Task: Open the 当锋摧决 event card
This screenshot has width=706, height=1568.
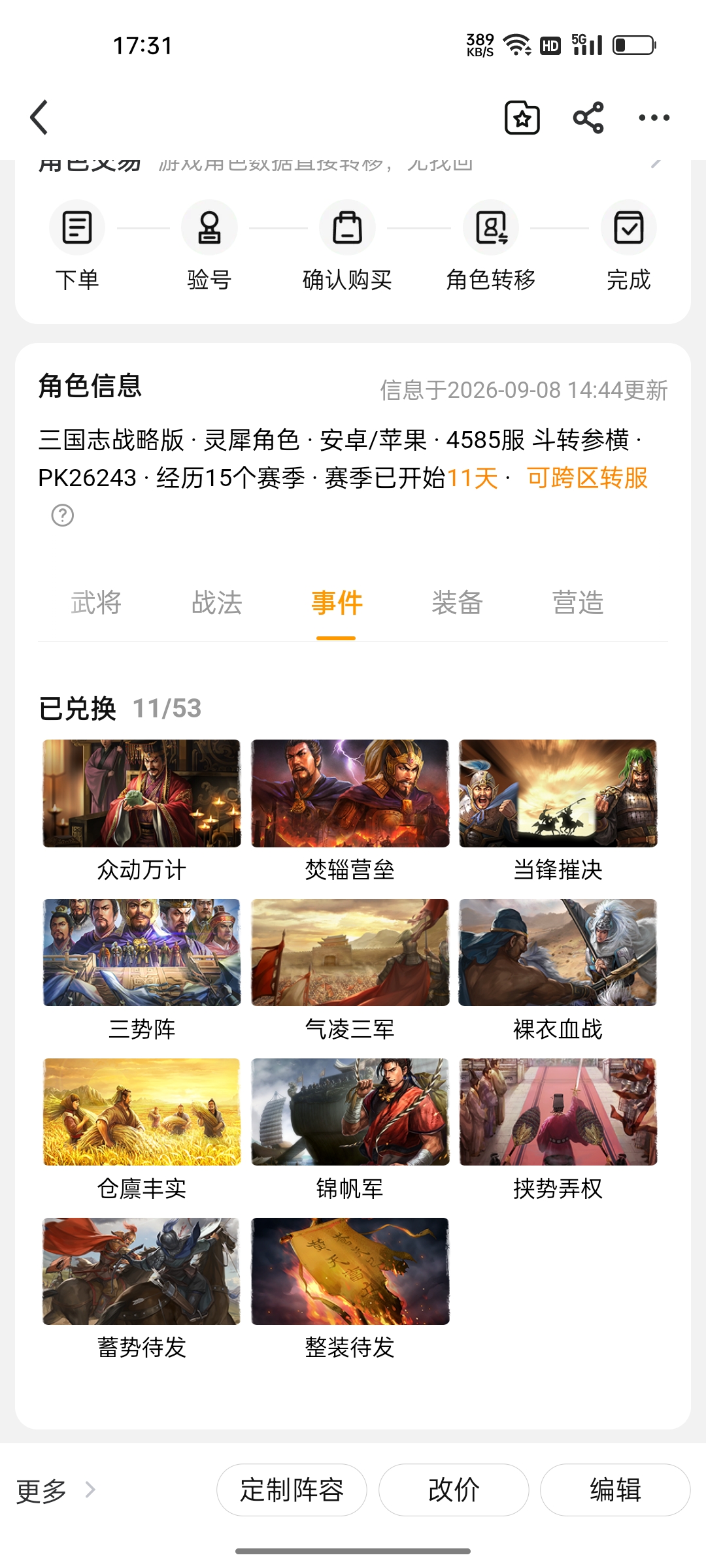Action: 558,811
